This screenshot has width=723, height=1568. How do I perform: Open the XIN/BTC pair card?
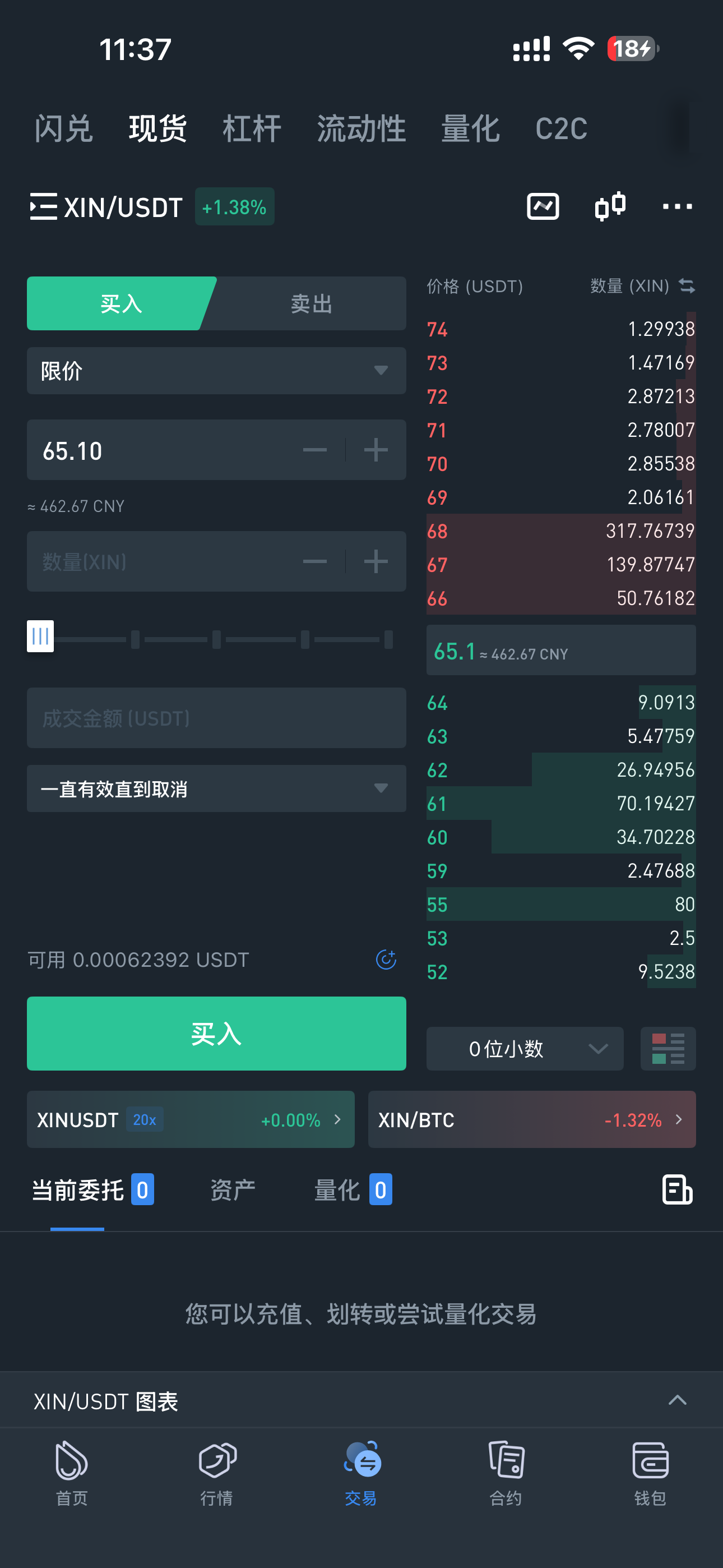531,1119
